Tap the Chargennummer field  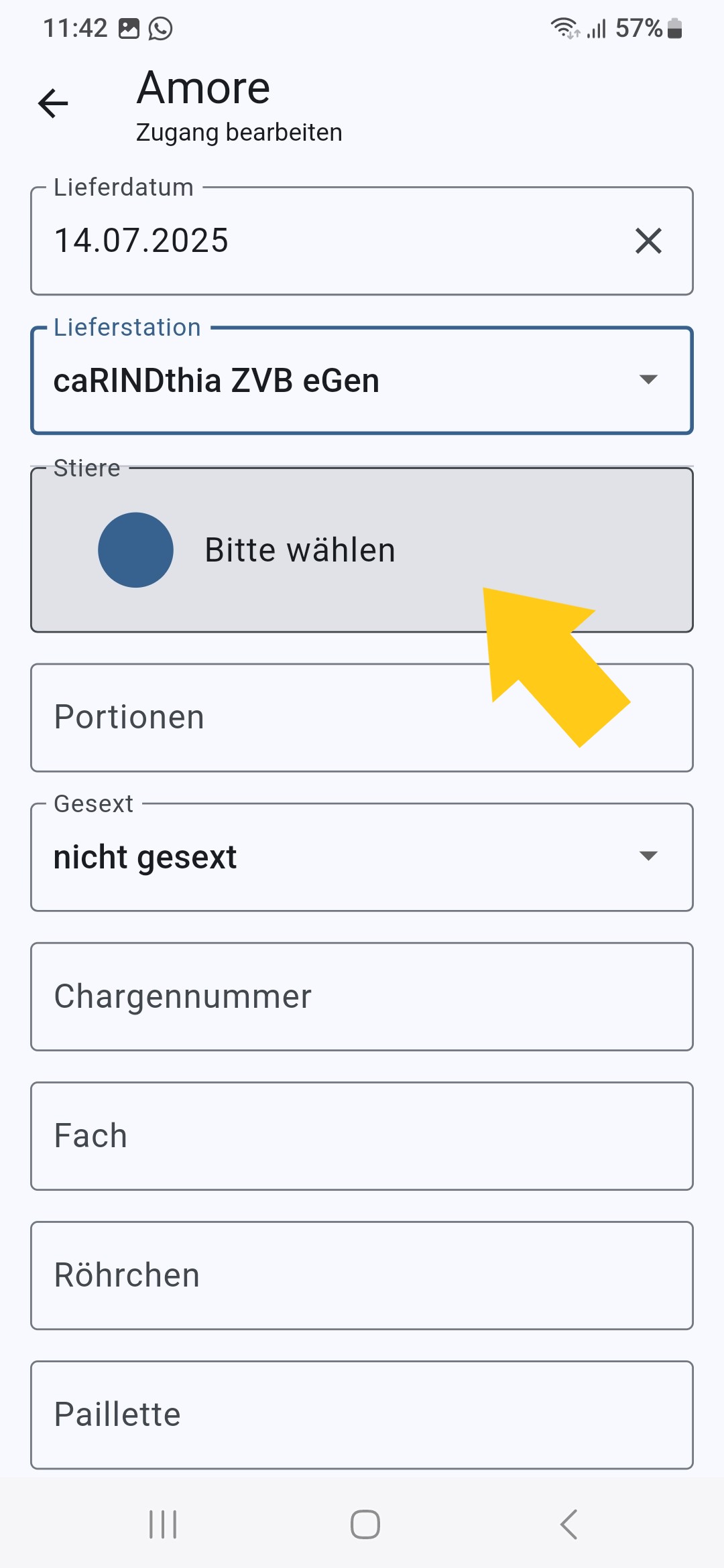pyautogui.click(x=362, y=996)
